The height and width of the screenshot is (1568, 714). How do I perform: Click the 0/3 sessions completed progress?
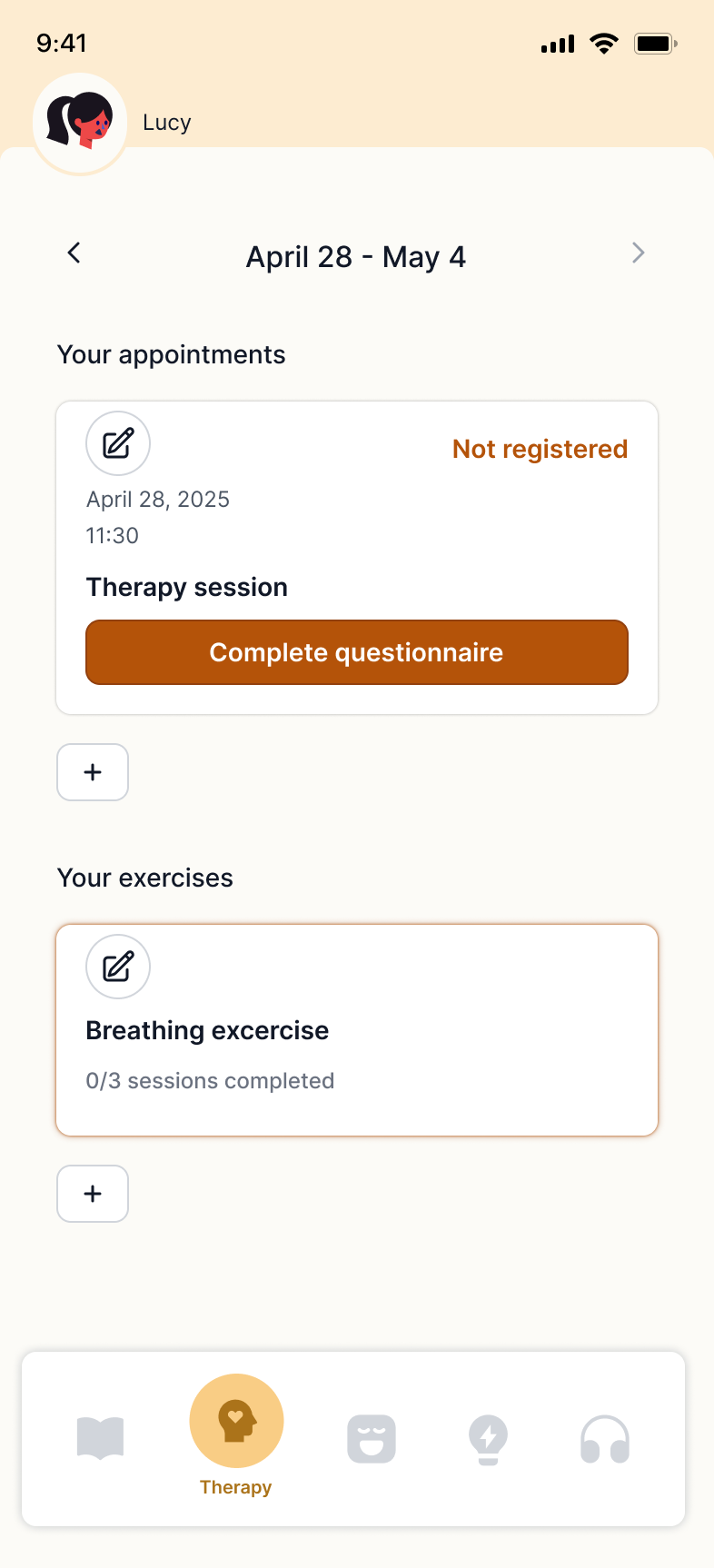(x=210, y=1080)
